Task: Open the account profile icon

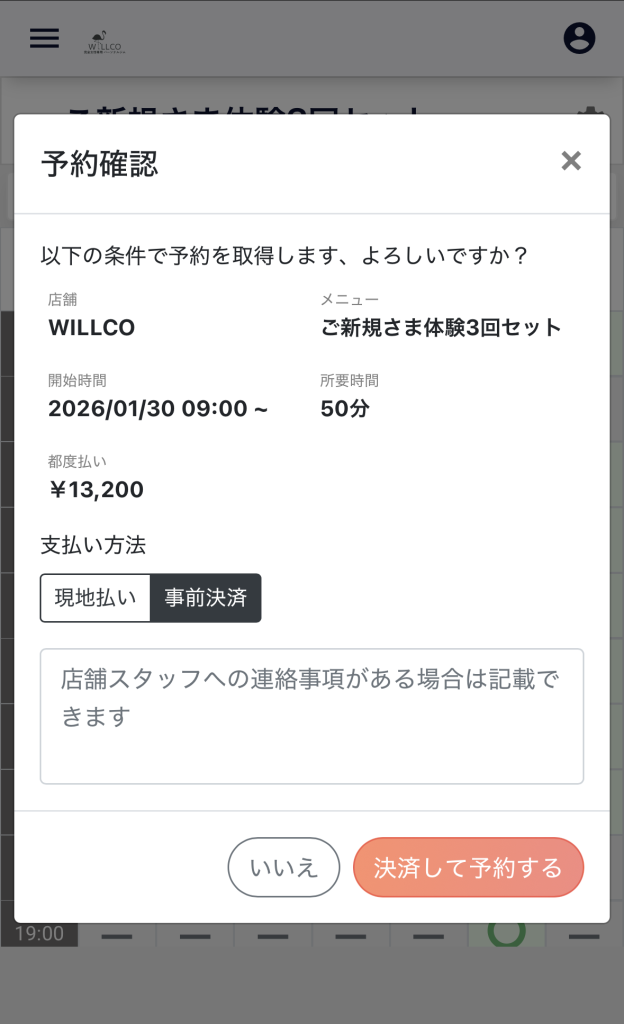Action: [579, 38]
